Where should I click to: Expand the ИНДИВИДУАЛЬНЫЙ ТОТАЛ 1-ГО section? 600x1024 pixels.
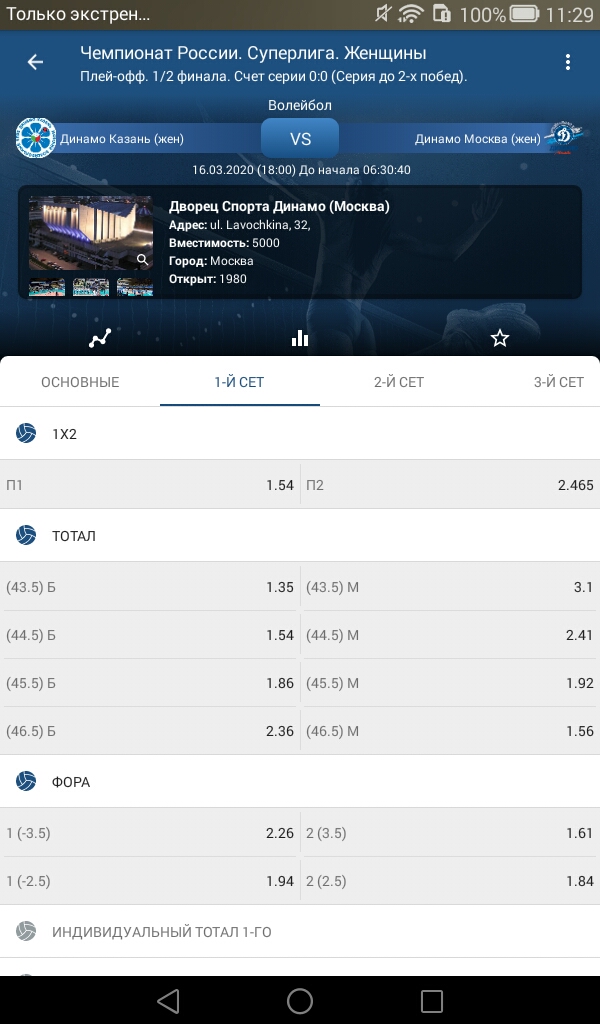tap(300, 931)
